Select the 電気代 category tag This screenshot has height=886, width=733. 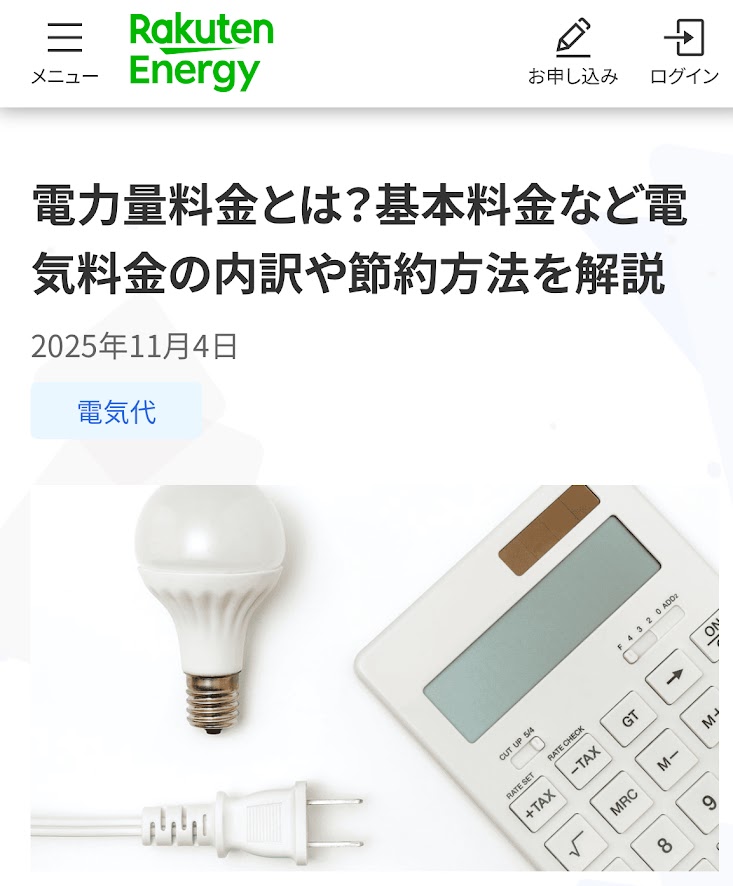[116, 411]
